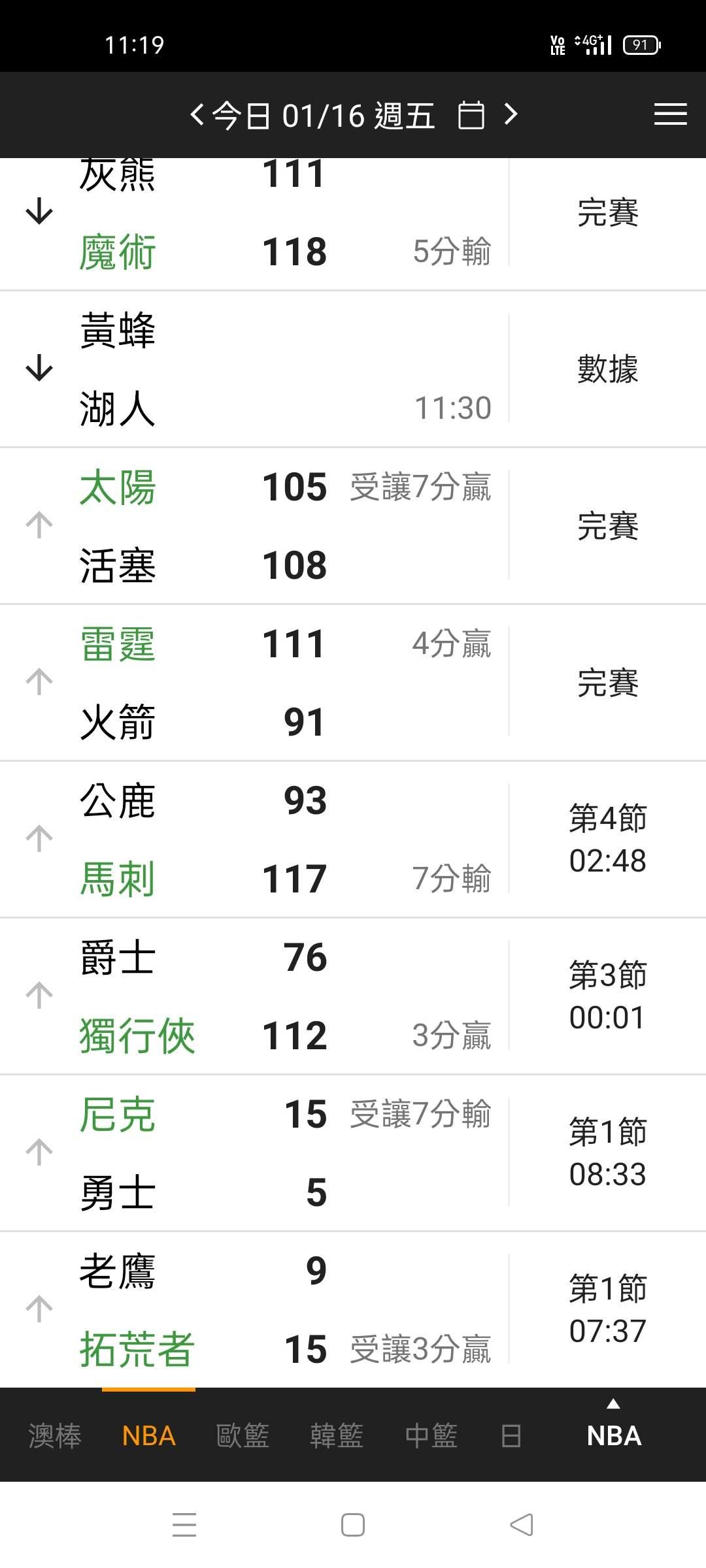
Task: Toggle the arrow beside 灰熊 vs 魔術
Action: point(39,211)
